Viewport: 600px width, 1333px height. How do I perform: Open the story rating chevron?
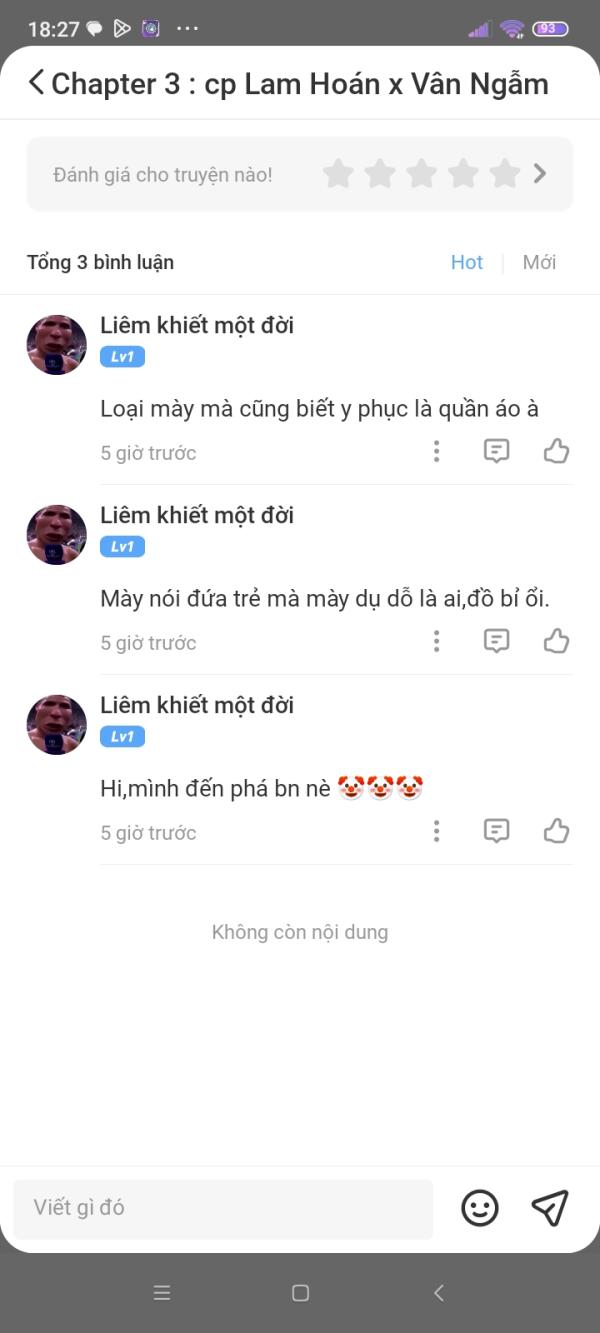[540, 174]
